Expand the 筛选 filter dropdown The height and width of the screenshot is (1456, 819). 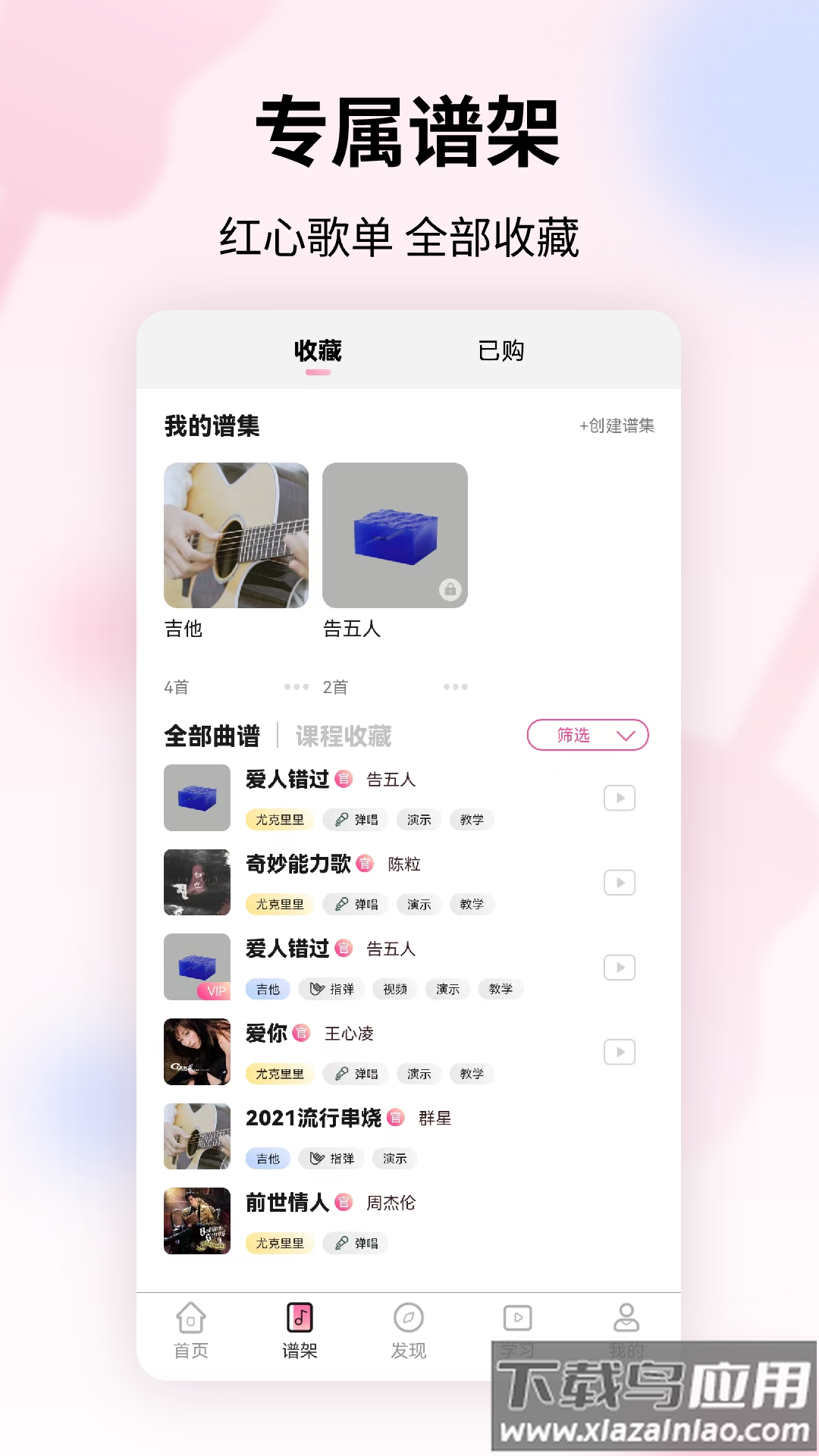pyautogui.click(x=587, y=735)
